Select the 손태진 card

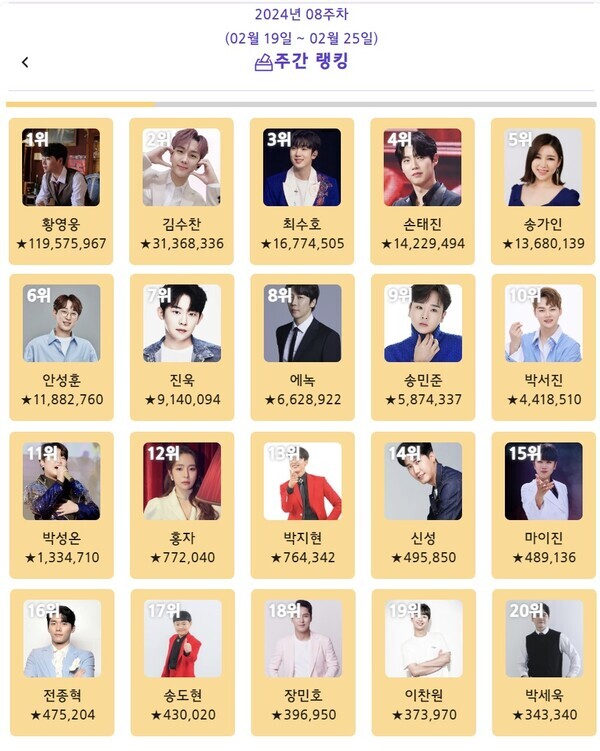pos(422,190)
